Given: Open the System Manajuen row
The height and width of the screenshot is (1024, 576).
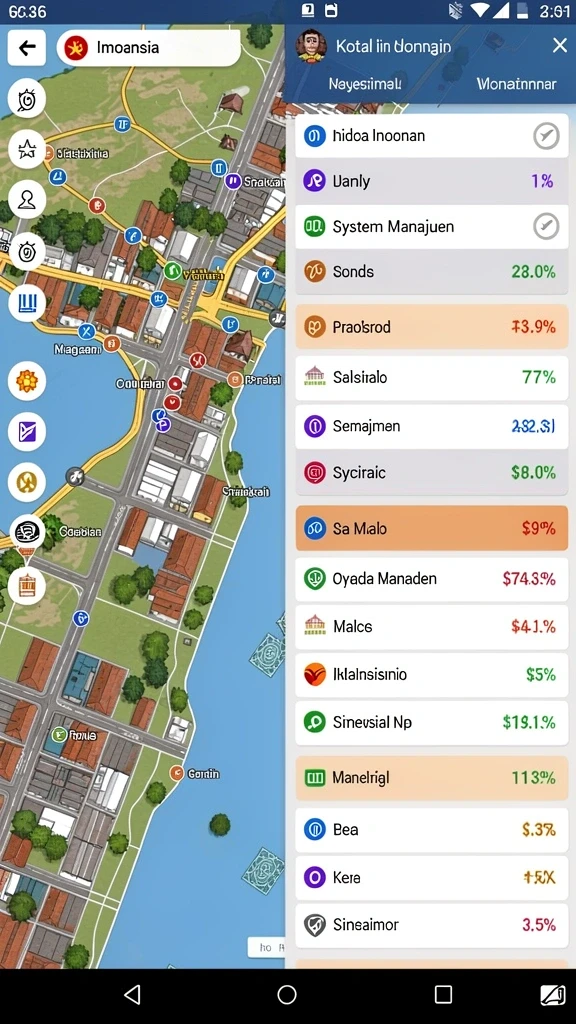Looking at the screenshot, I should (x=432, y=227).
